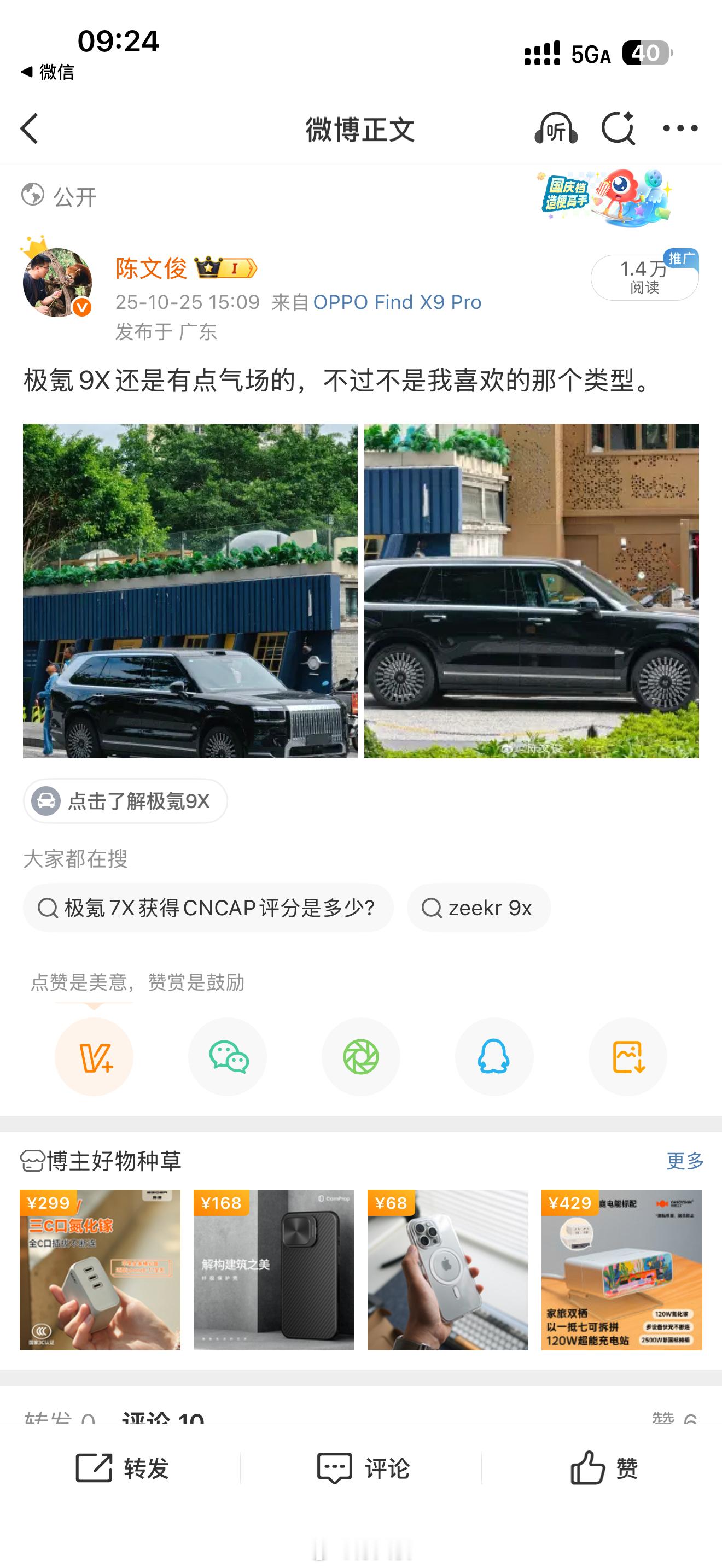Open the AI search icon in header

coord(618,128)
